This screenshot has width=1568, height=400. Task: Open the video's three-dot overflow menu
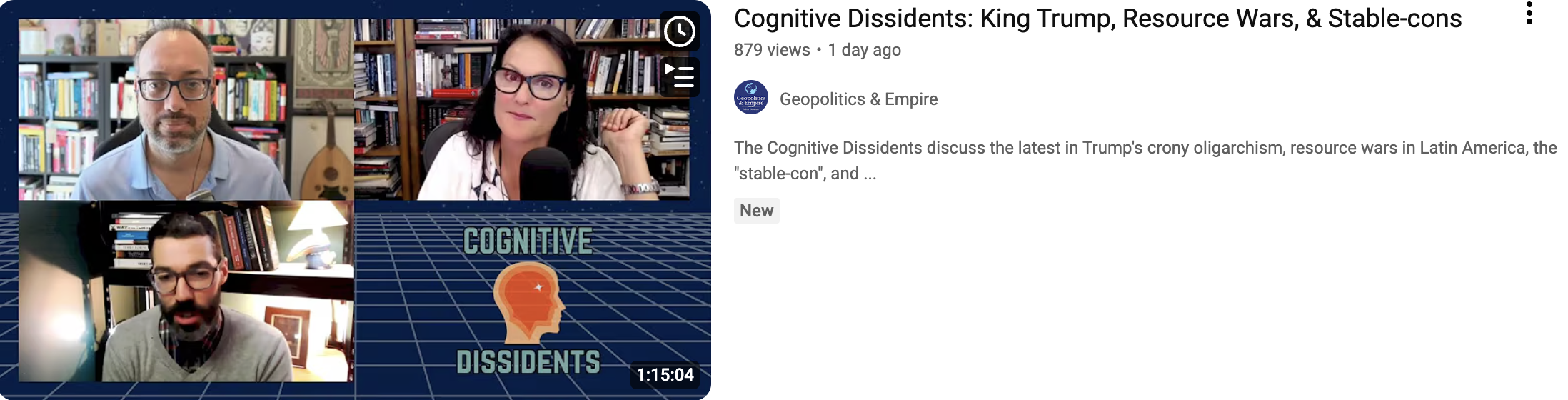click(1529, 14)
